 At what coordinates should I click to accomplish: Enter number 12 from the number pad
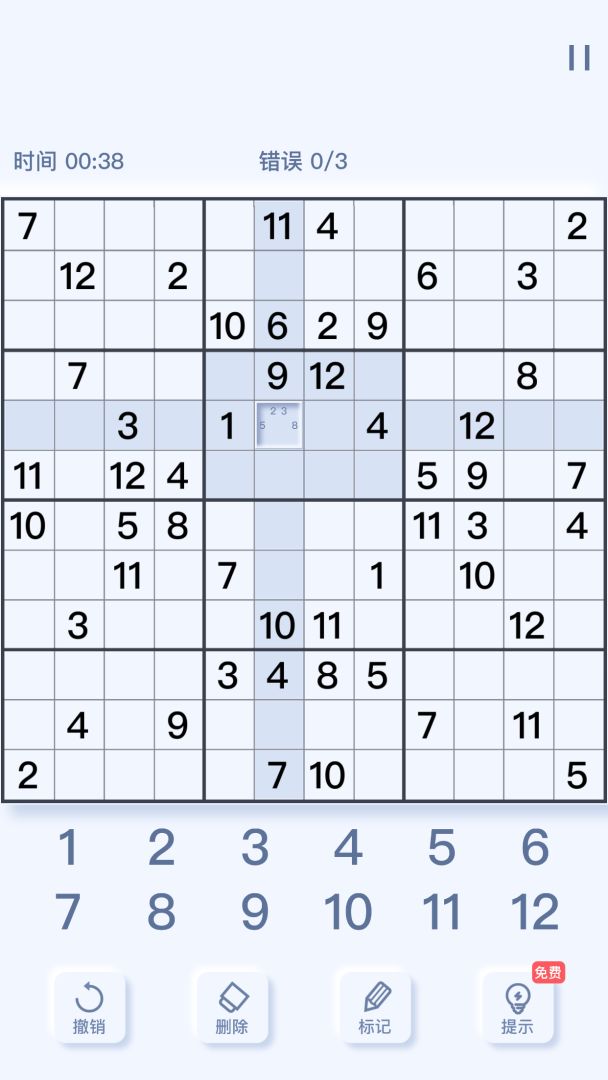pos(535,912)
